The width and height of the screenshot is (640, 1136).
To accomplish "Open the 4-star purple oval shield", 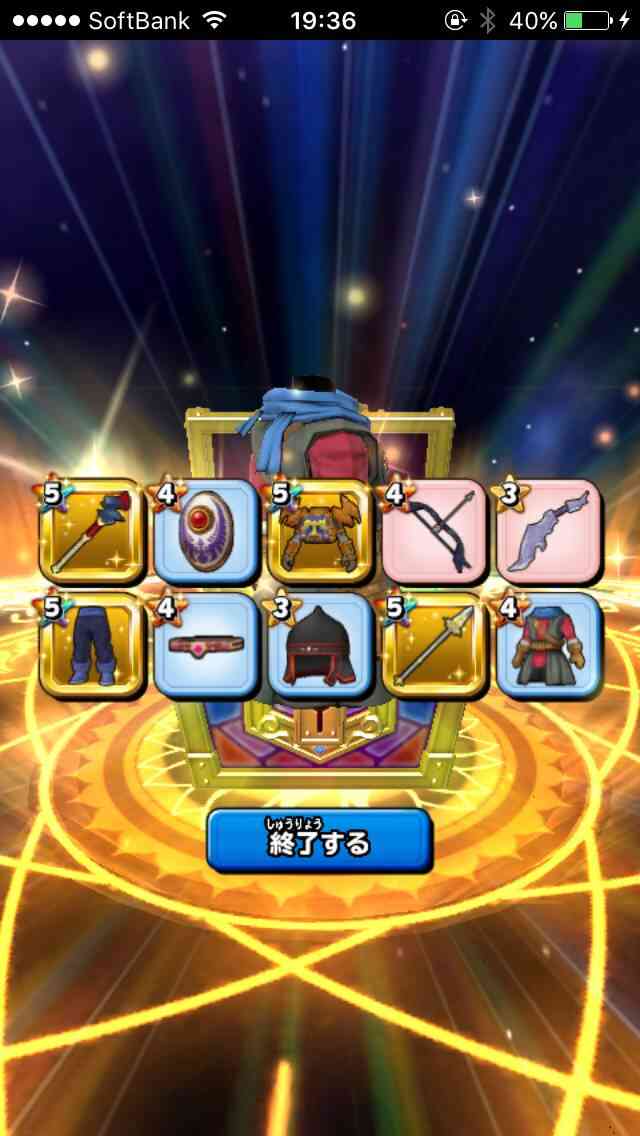I will point(207,531).
